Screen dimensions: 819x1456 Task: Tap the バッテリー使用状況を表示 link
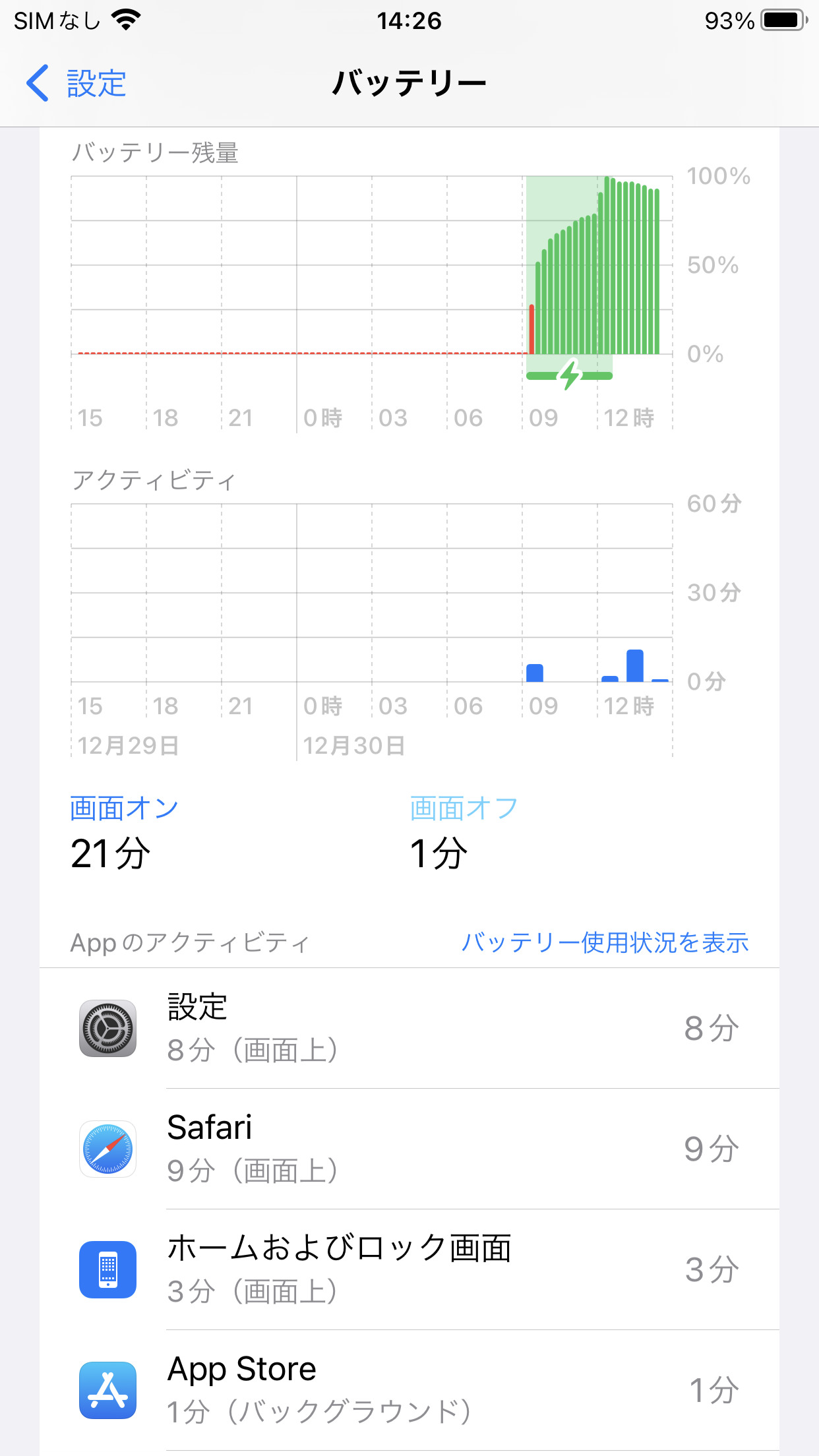click(x=605, y=942)
